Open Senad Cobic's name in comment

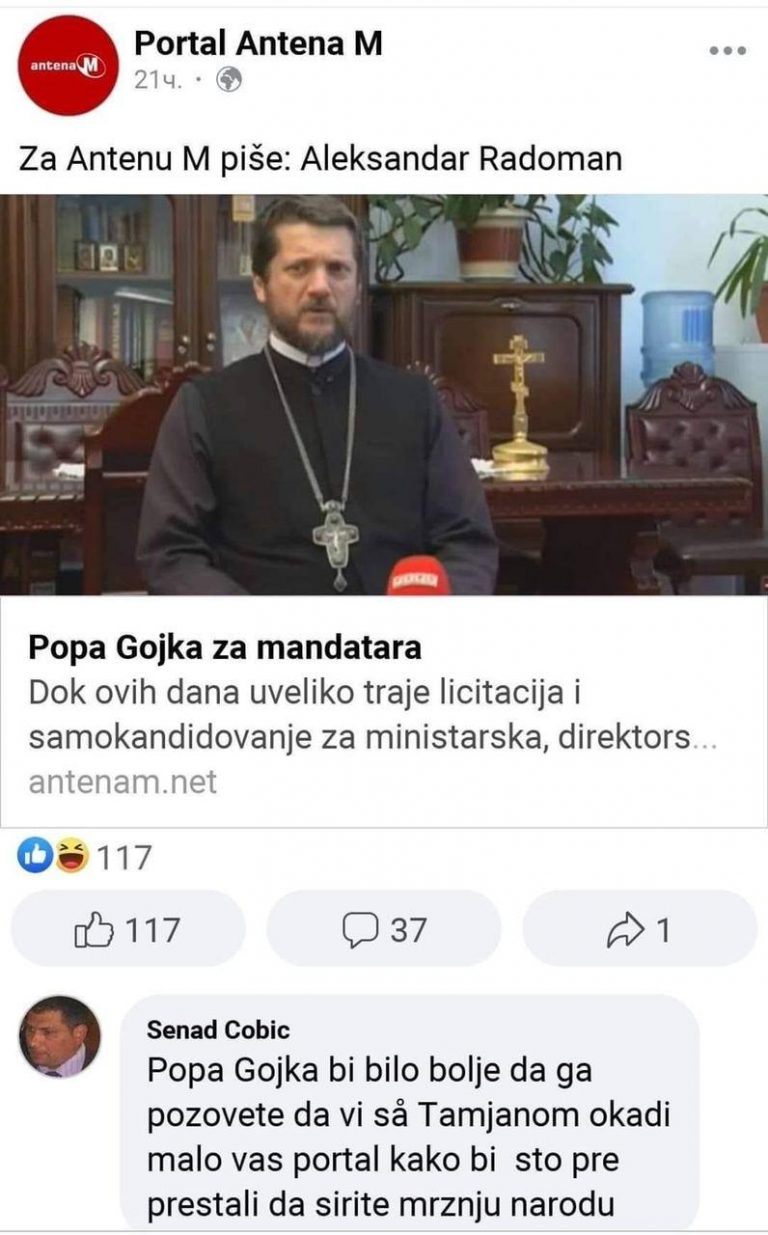tap(218, 1030)
